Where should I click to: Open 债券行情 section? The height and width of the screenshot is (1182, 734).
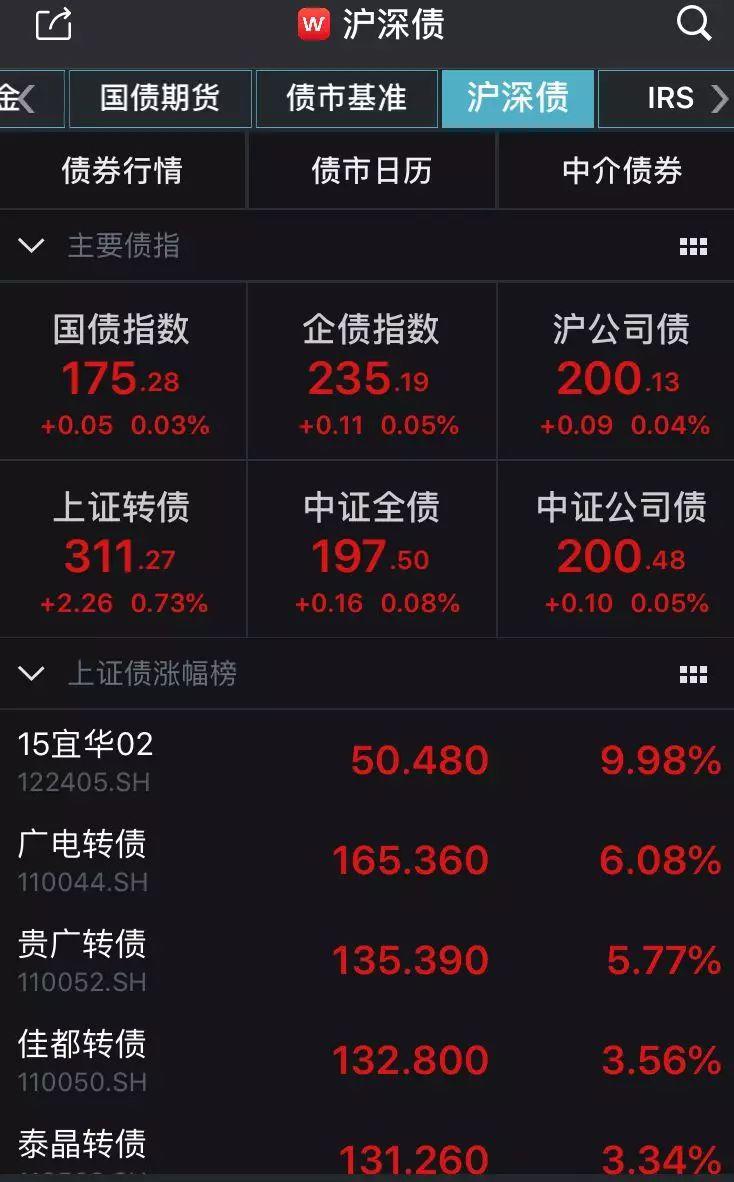[x=122, y=171]
